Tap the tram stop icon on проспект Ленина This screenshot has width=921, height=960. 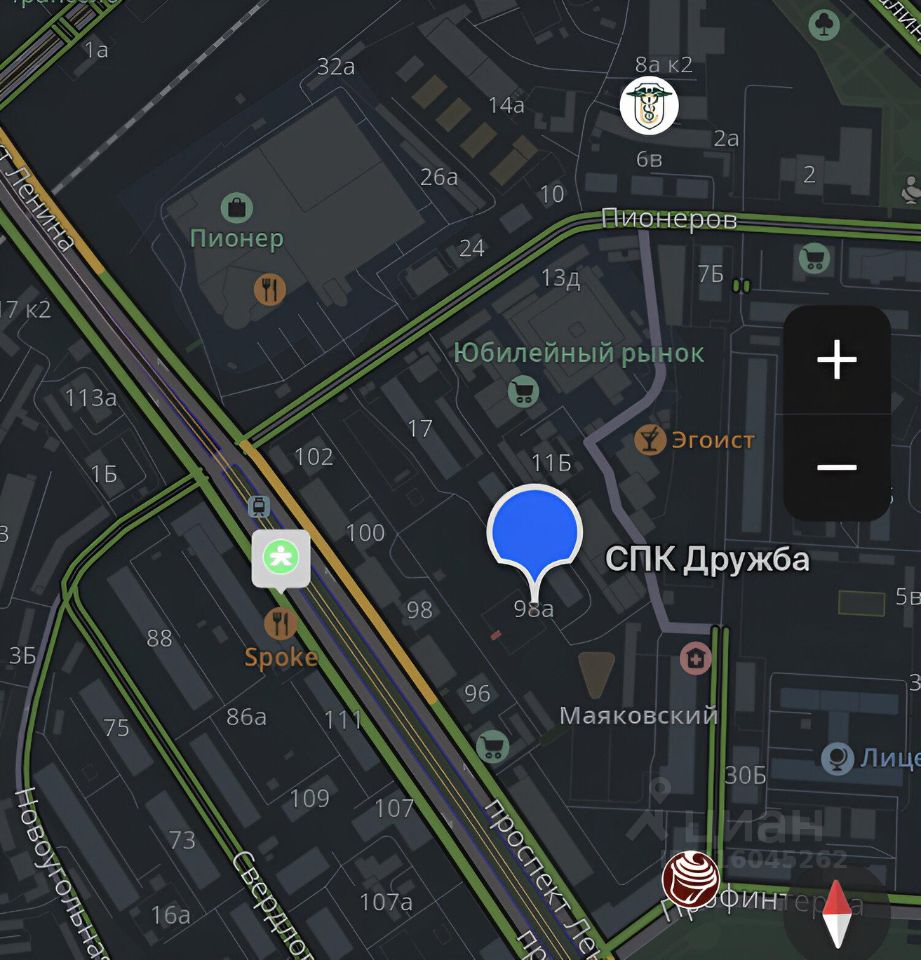(x=259, y=506)
